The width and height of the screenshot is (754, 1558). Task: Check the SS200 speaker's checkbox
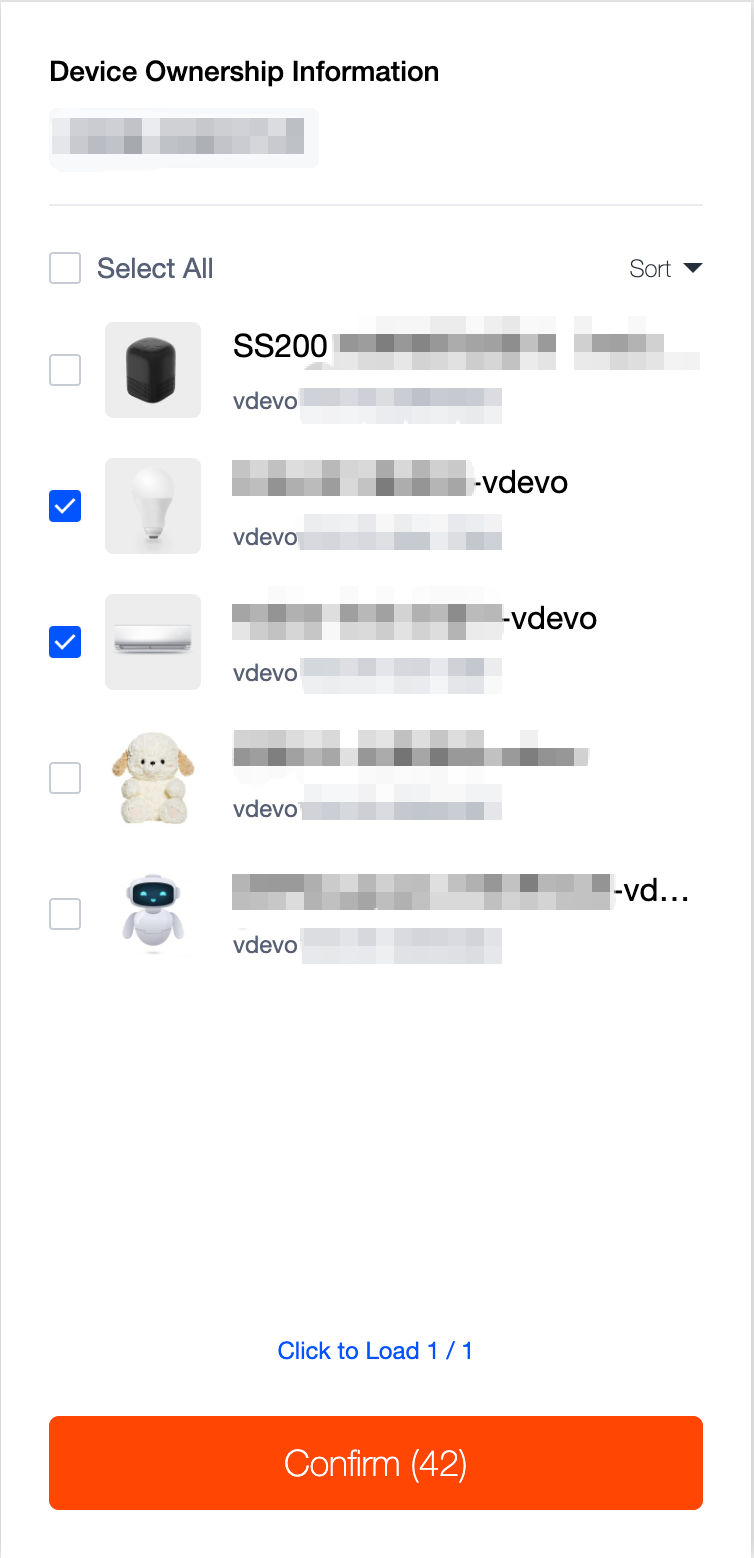tap(64, 370)
